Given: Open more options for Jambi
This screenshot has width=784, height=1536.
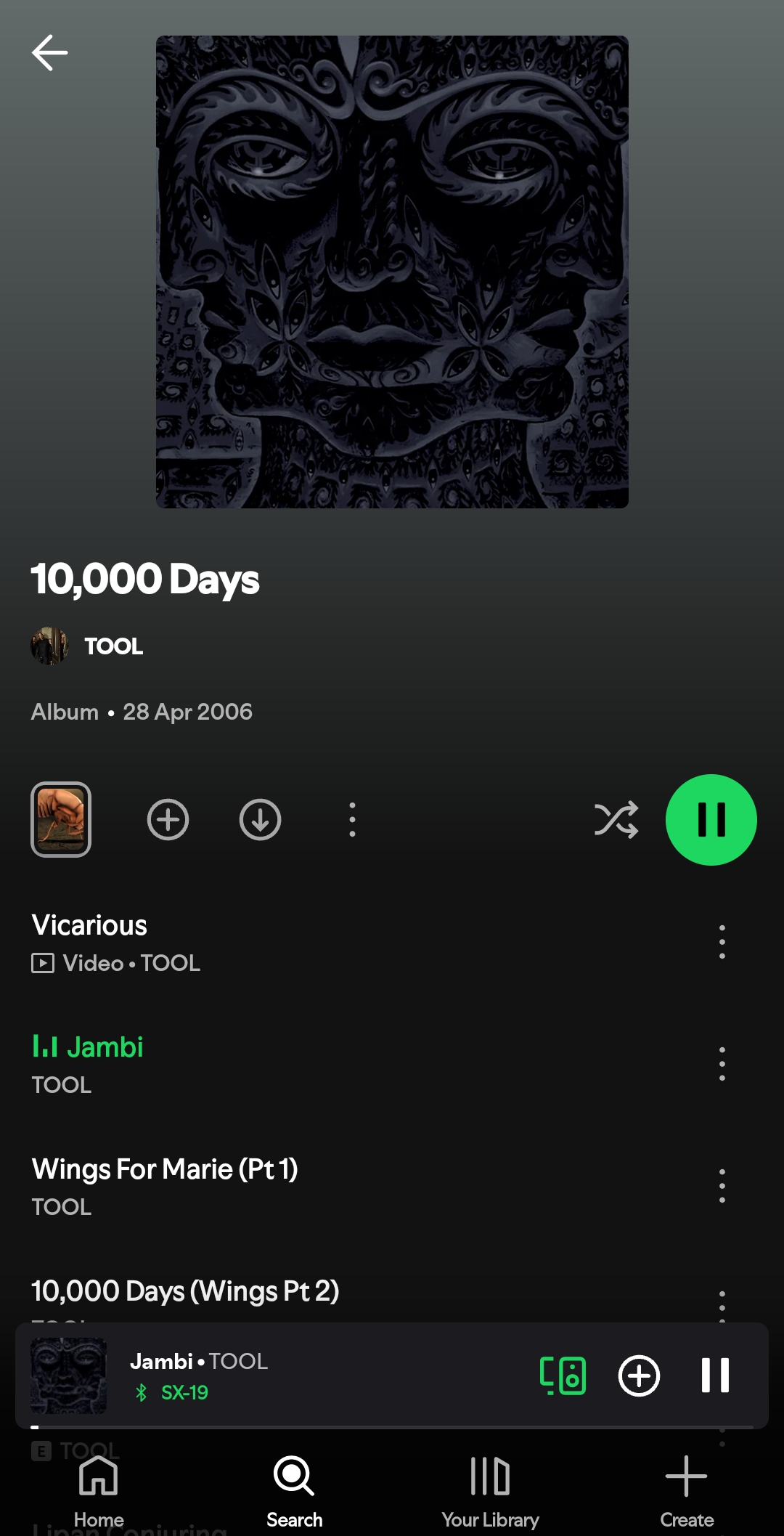Looking at the screenshot, I should point(722,1064).
